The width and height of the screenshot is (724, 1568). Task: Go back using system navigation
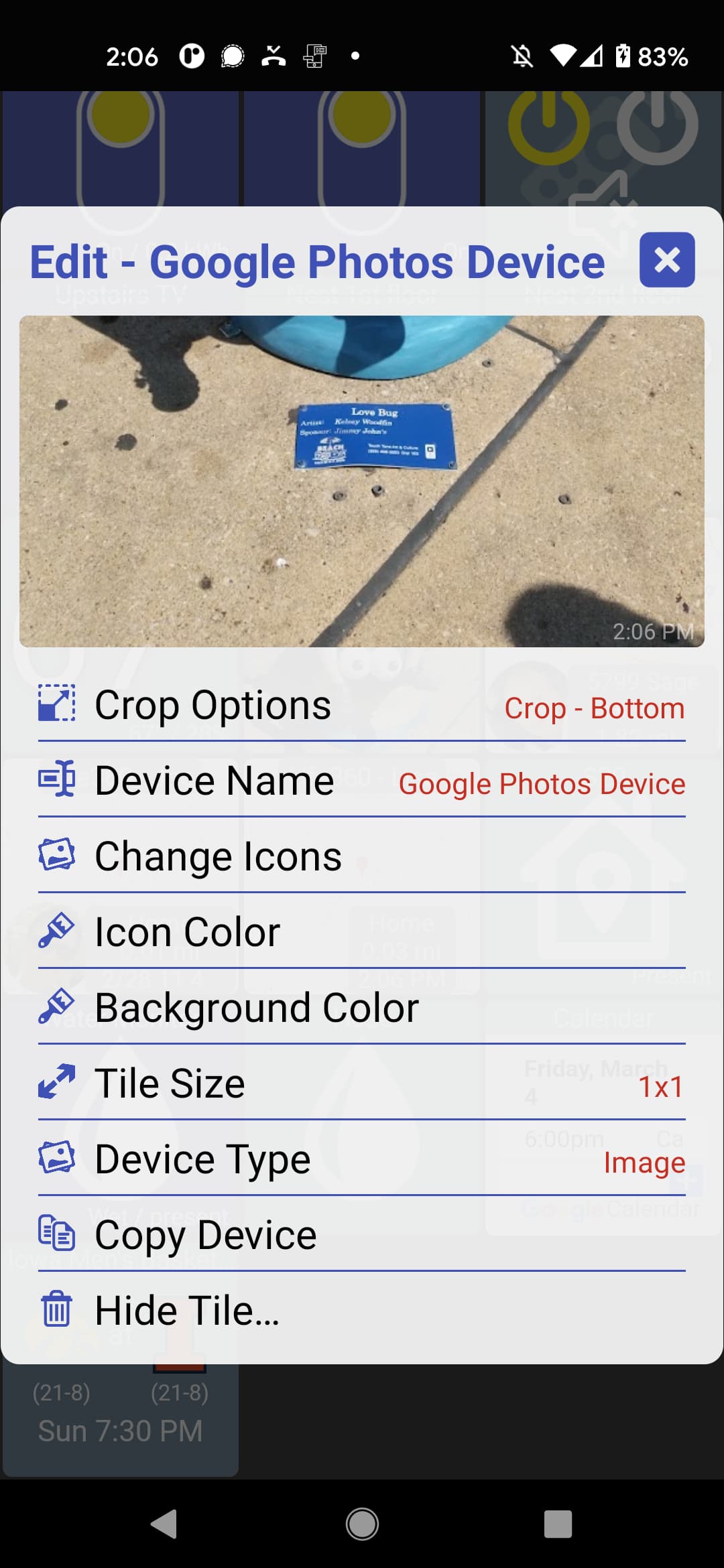[164, 1524]
